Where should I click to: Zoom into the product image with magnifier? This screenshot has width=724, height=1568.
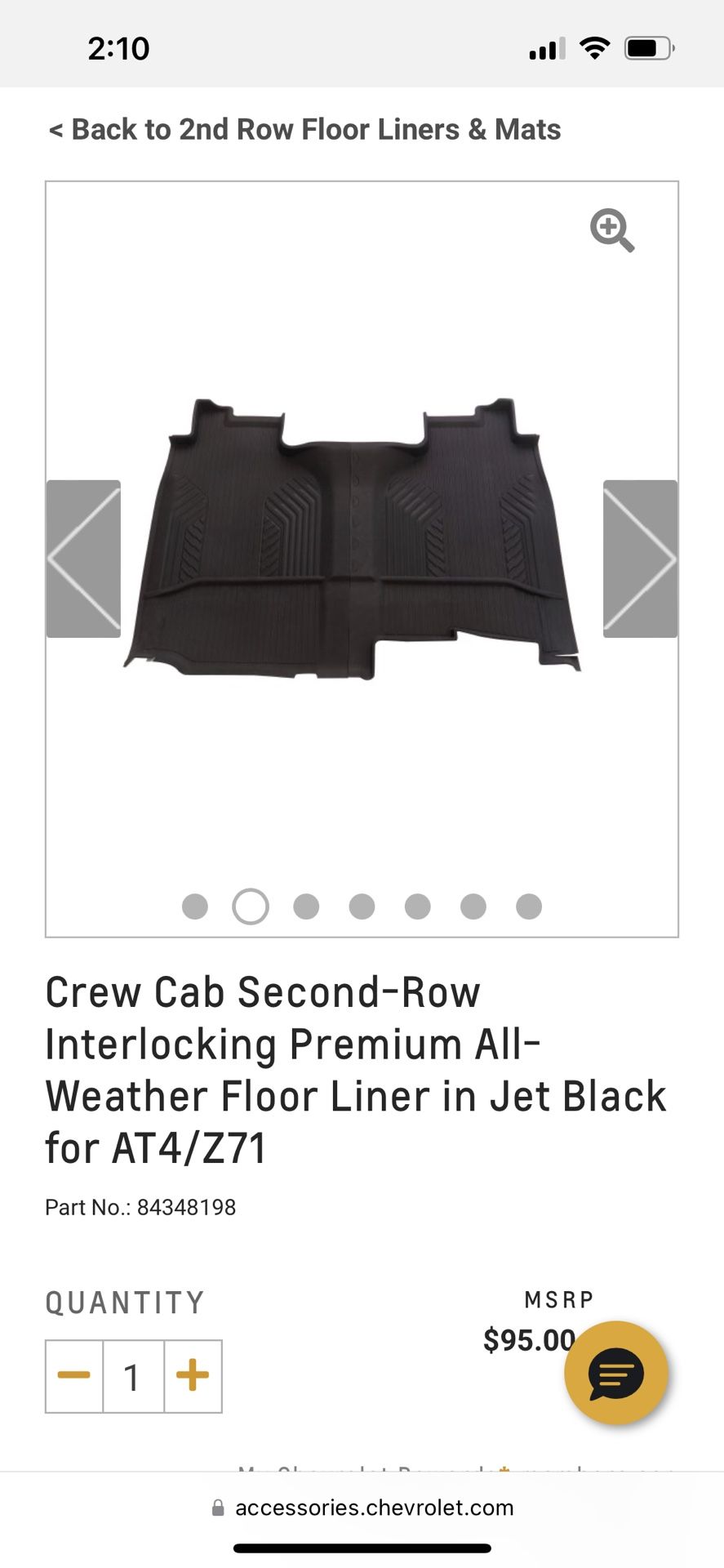[x=612, y=231]
